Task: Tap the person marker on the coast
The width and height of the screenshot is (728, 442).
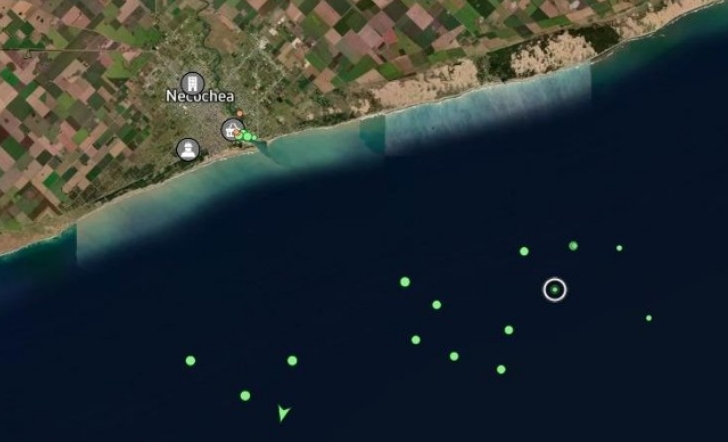Action: click(187, 150)
